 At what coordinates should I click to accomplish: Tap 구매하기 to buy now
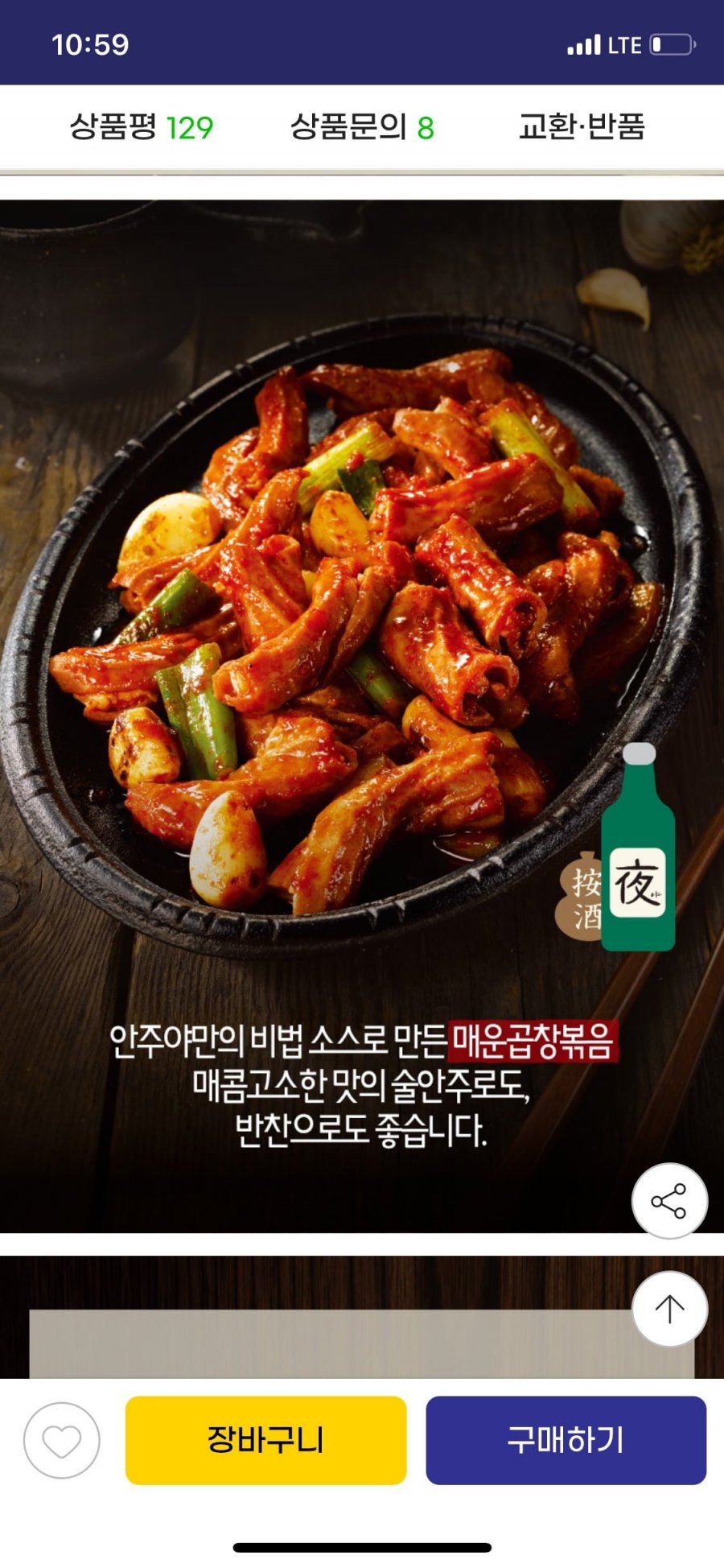(566, 1440)
